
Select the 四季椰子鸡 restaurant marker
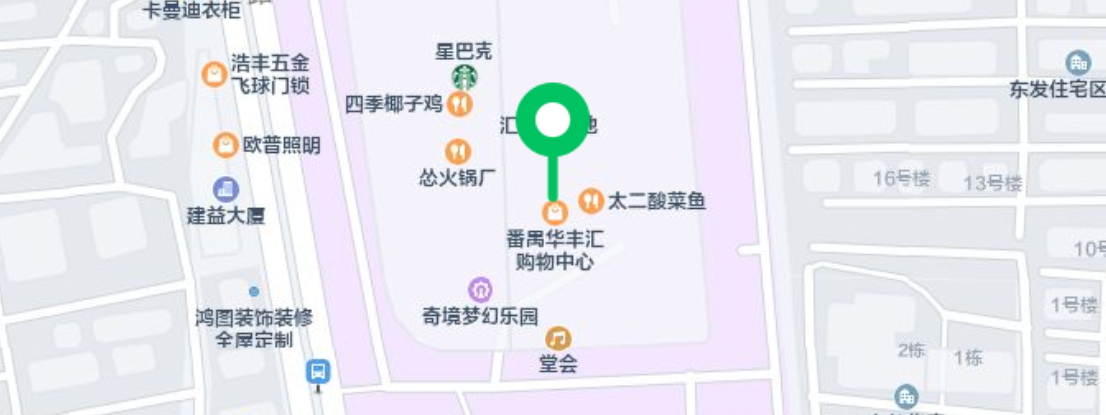[x=460, y=104]
